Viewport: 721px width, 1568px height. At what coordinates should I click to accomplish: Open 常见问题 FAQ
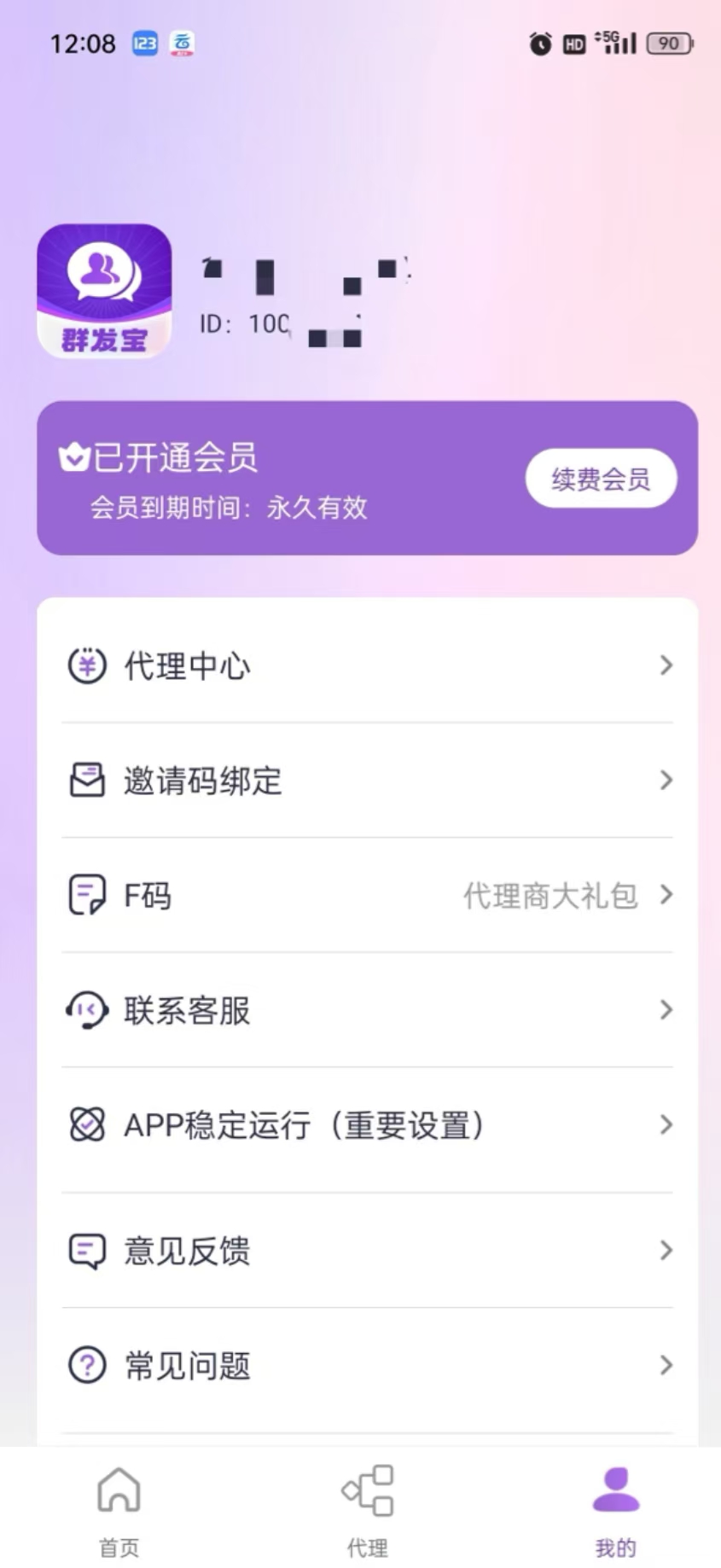[367, 1366]
